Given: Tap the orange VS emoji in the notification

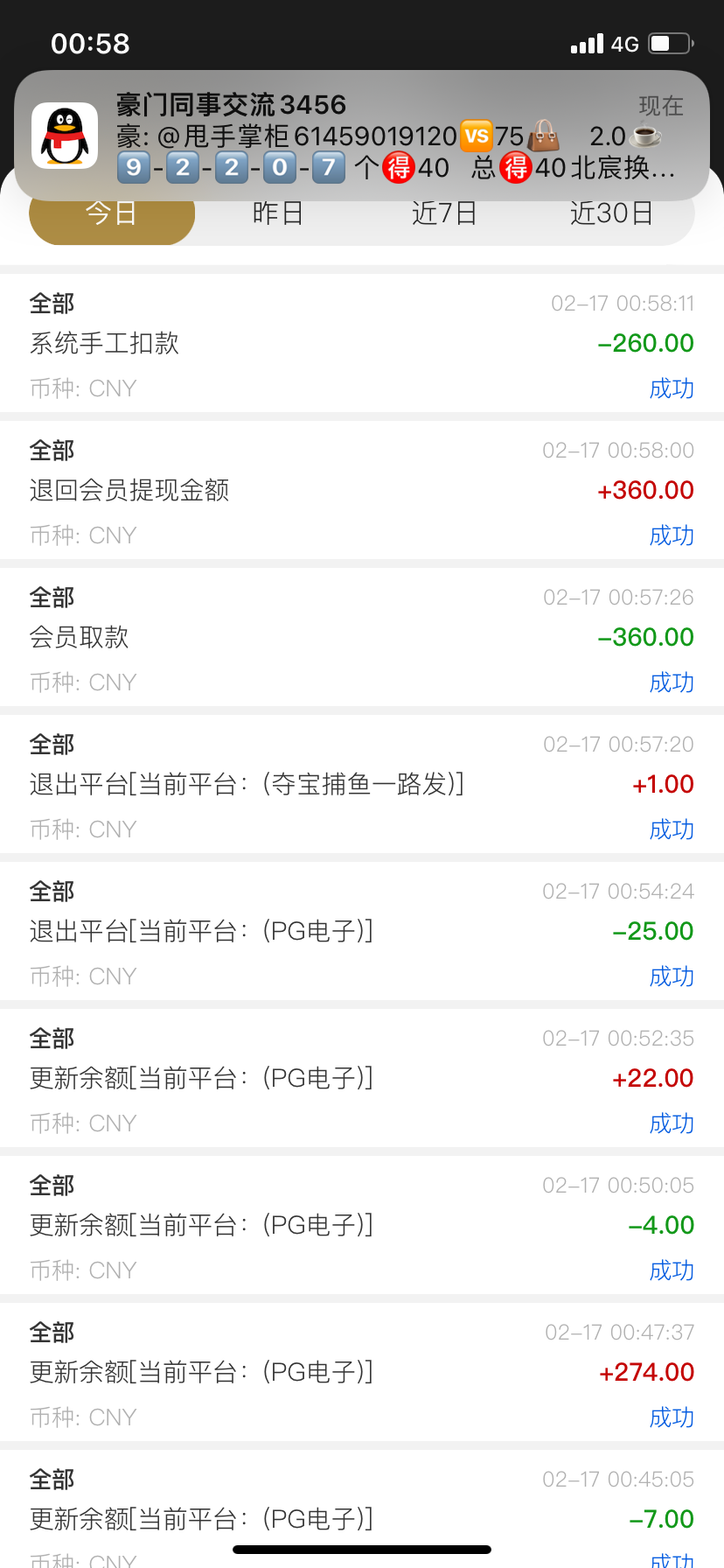Looking at the screenshot, I should [x=477, y=136].
